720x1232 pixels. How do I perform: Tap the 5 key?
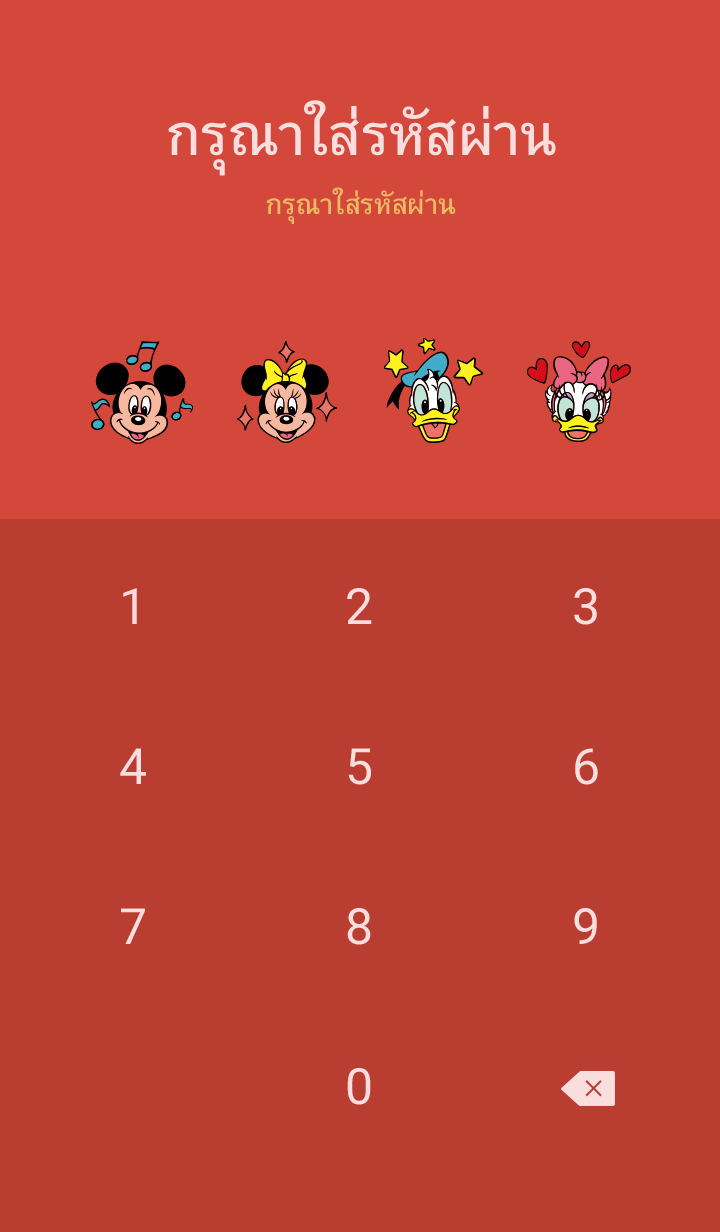[359, 767]
